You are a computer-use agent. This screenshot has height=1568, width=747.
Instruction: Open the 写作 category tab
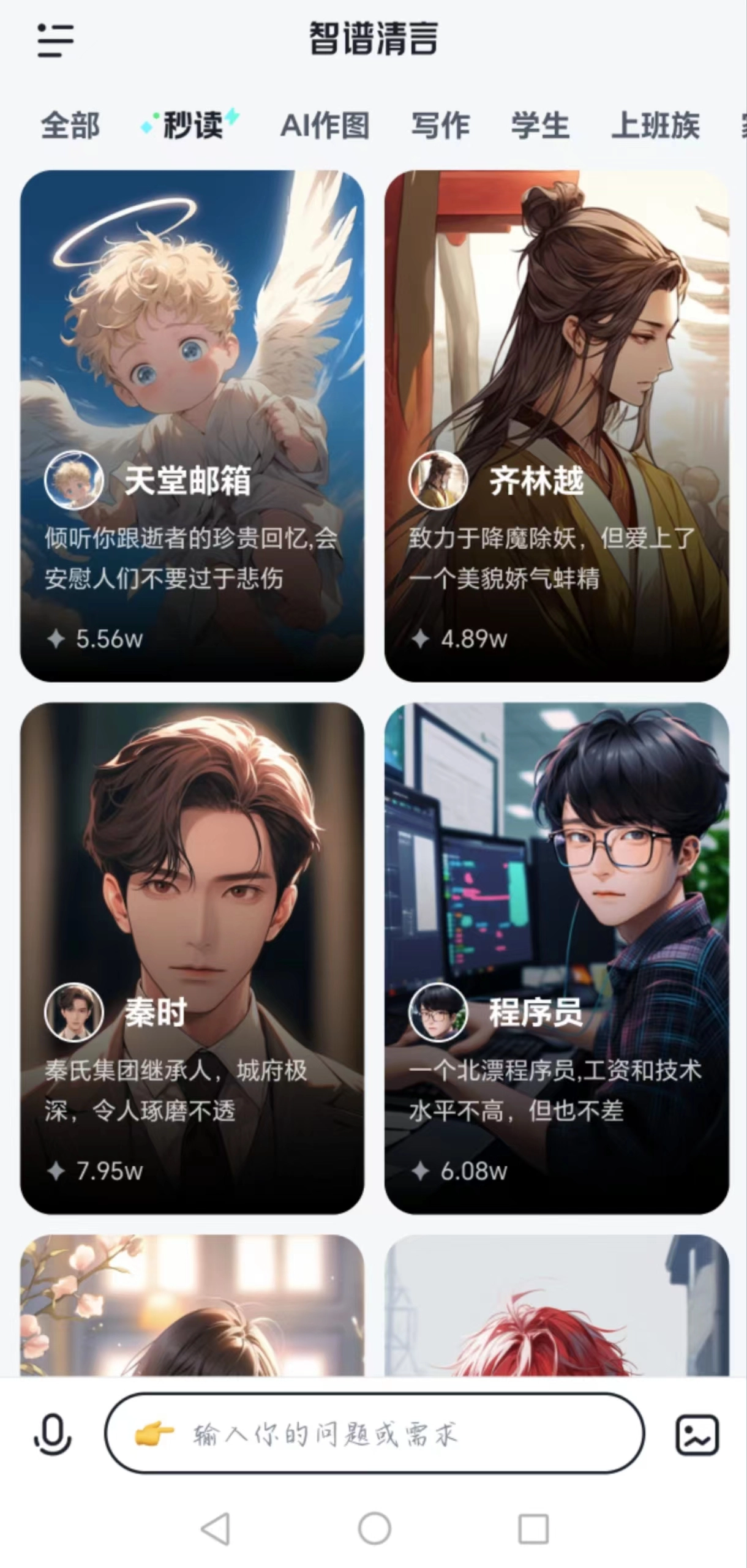point(440,126)
